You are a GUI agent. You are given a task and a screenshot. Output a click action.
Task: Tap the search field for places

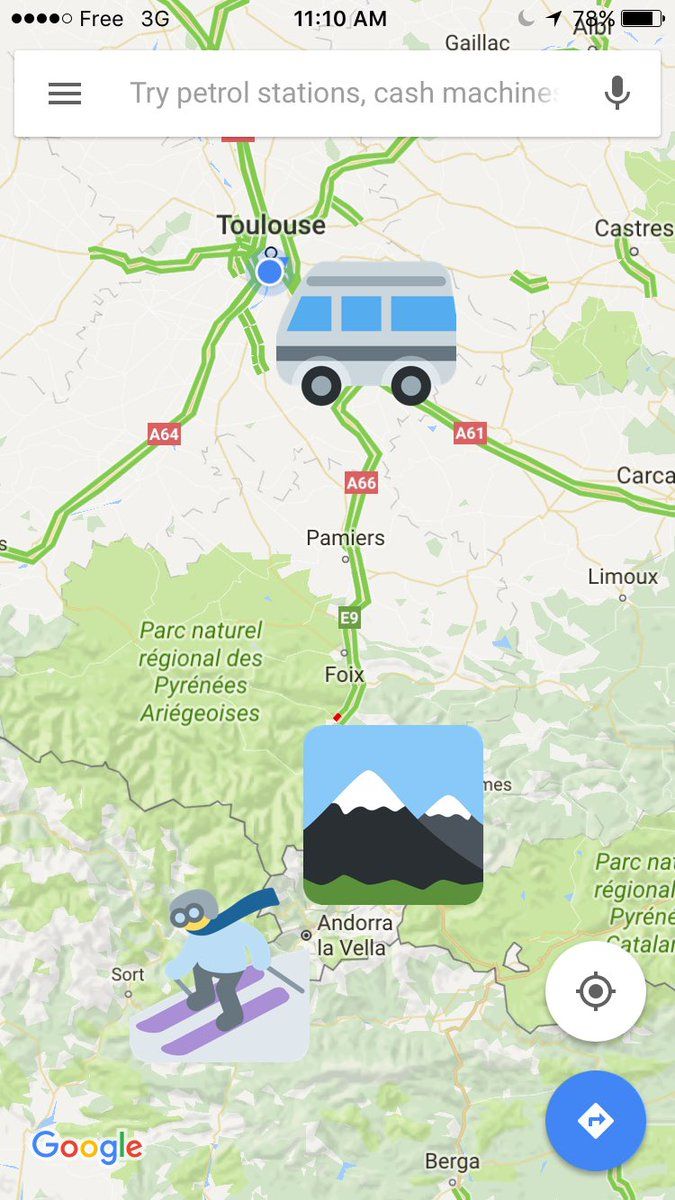pos(345,94)
